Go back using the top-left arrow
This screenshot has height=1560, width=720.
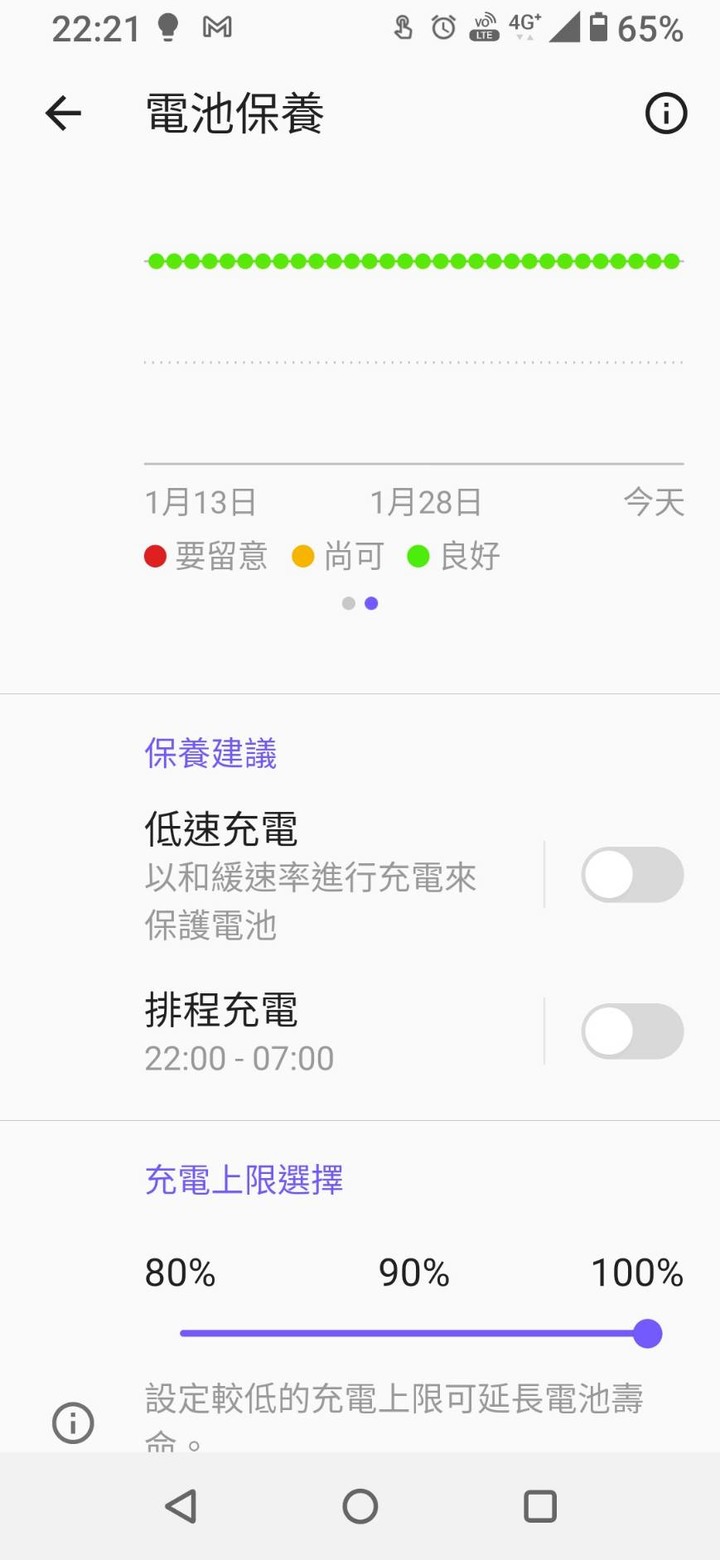(63, 114)
